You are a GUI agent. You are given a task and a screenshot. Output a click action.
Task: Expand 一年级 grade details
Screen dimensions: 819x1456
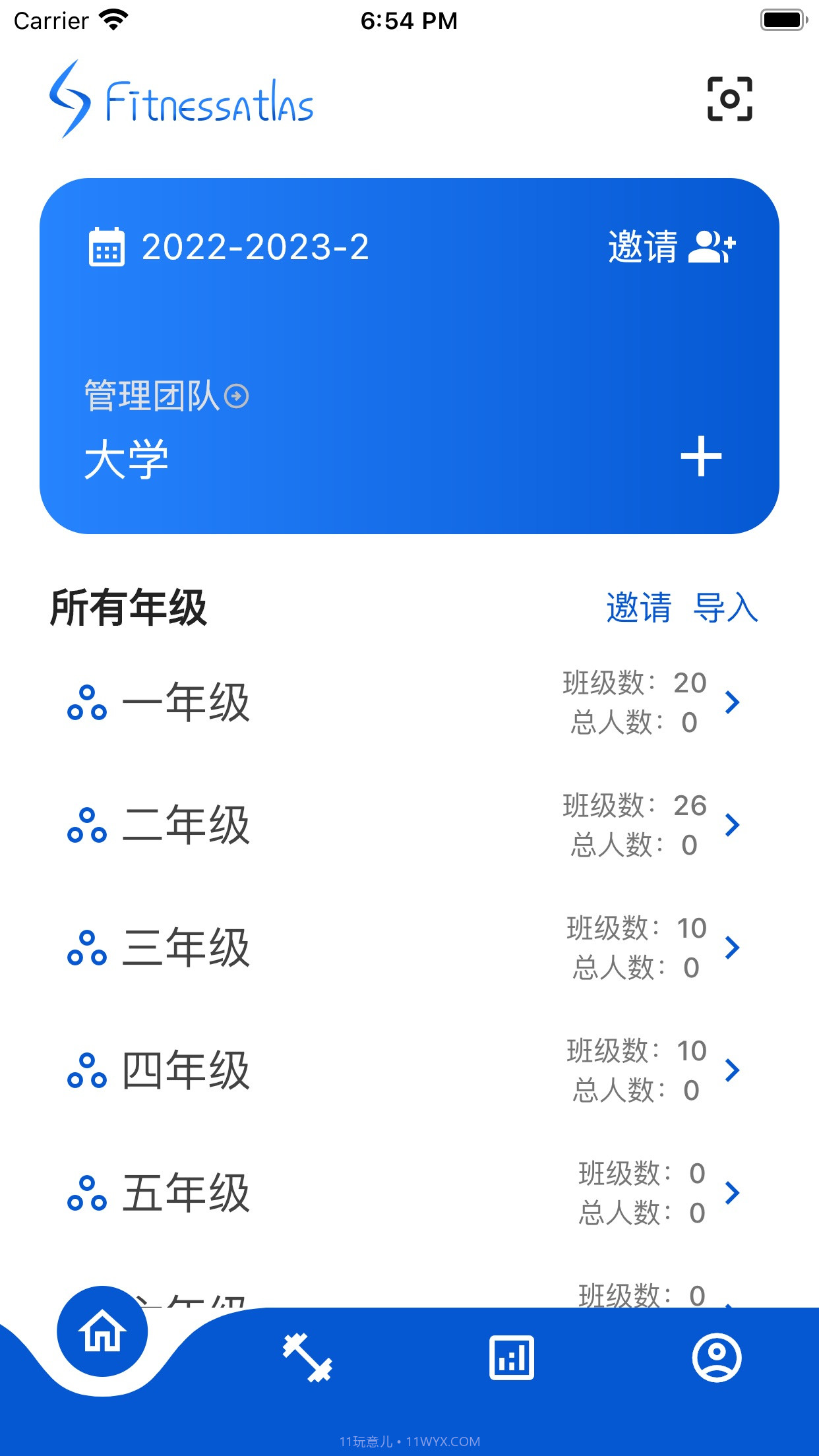tap(733, 704)
